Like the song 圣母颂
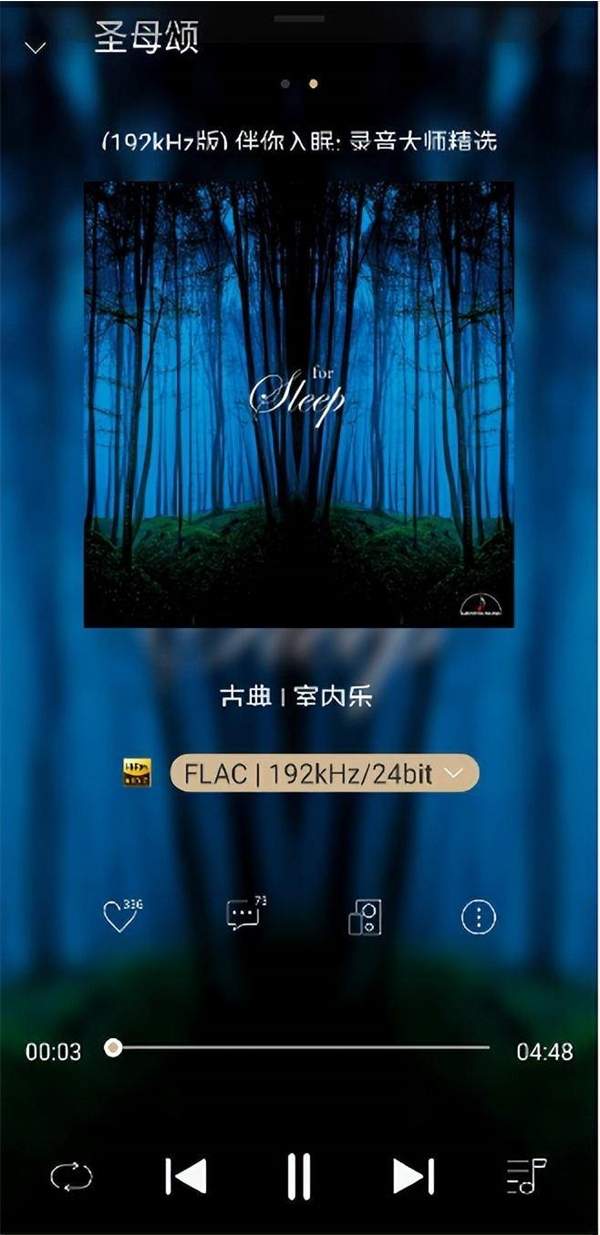The height and width of the screenshot is (1235, 600). click(120, 916)
